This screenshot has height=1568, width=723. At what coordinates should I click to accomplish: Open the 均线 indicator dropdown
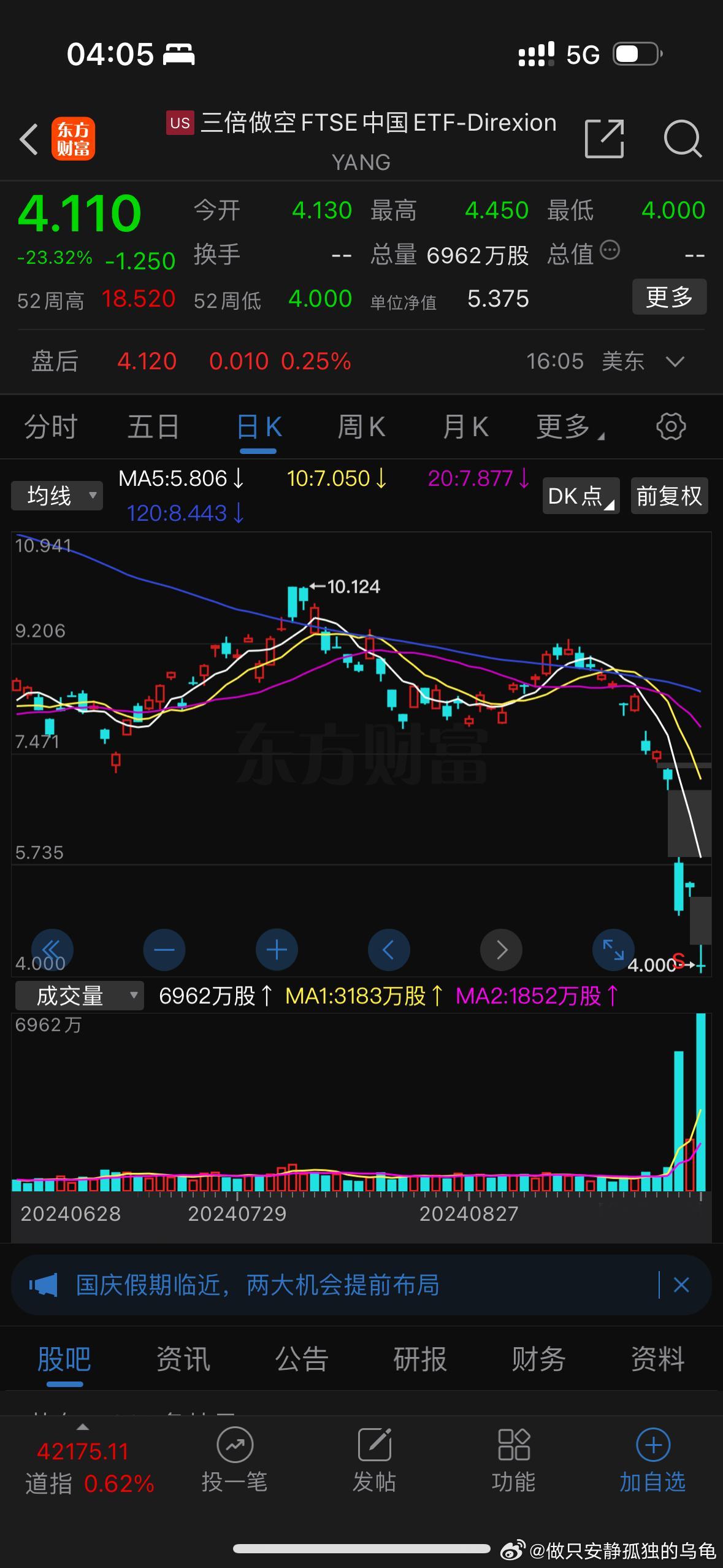[x=57, y=496]
